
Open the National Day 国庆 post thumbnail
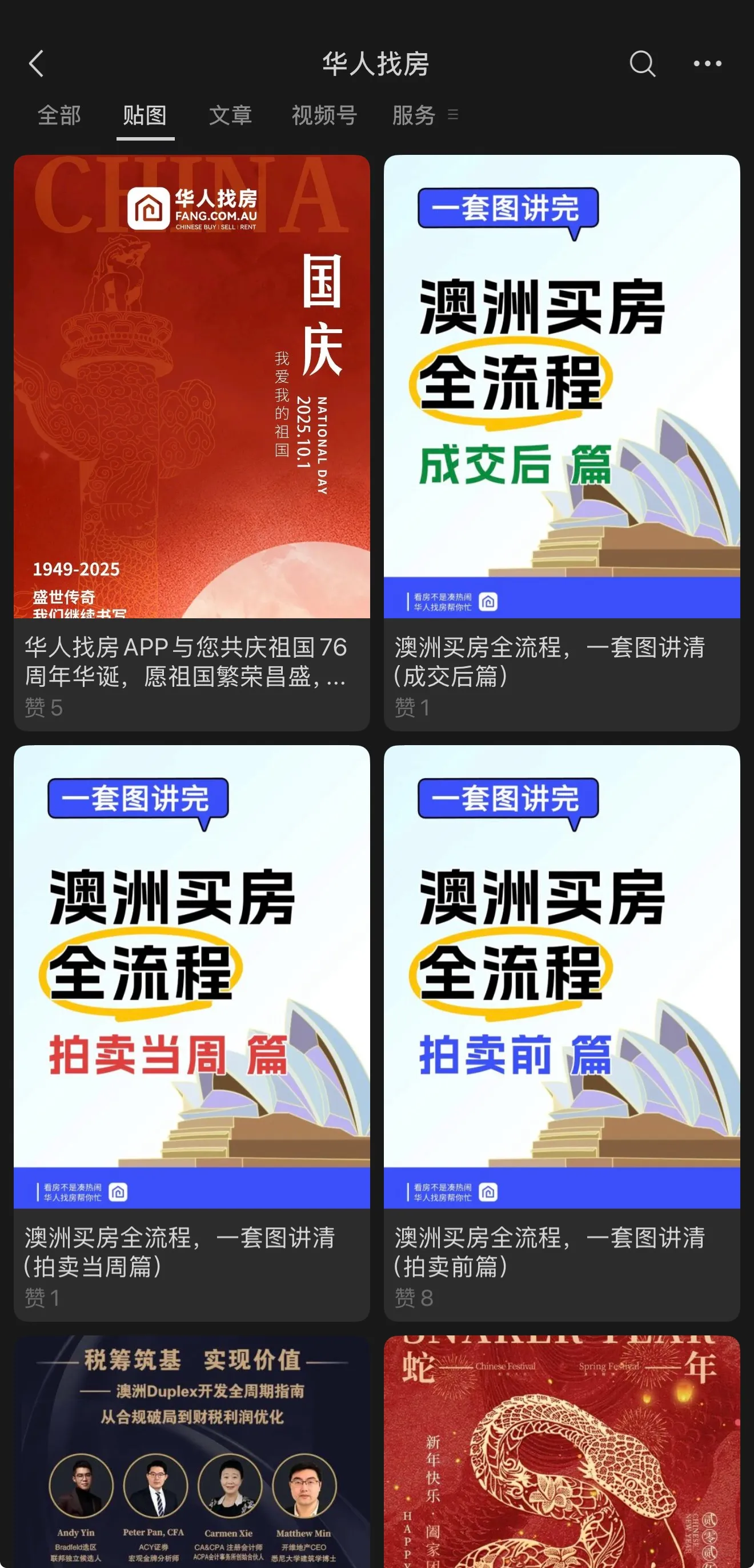(192, 390)
